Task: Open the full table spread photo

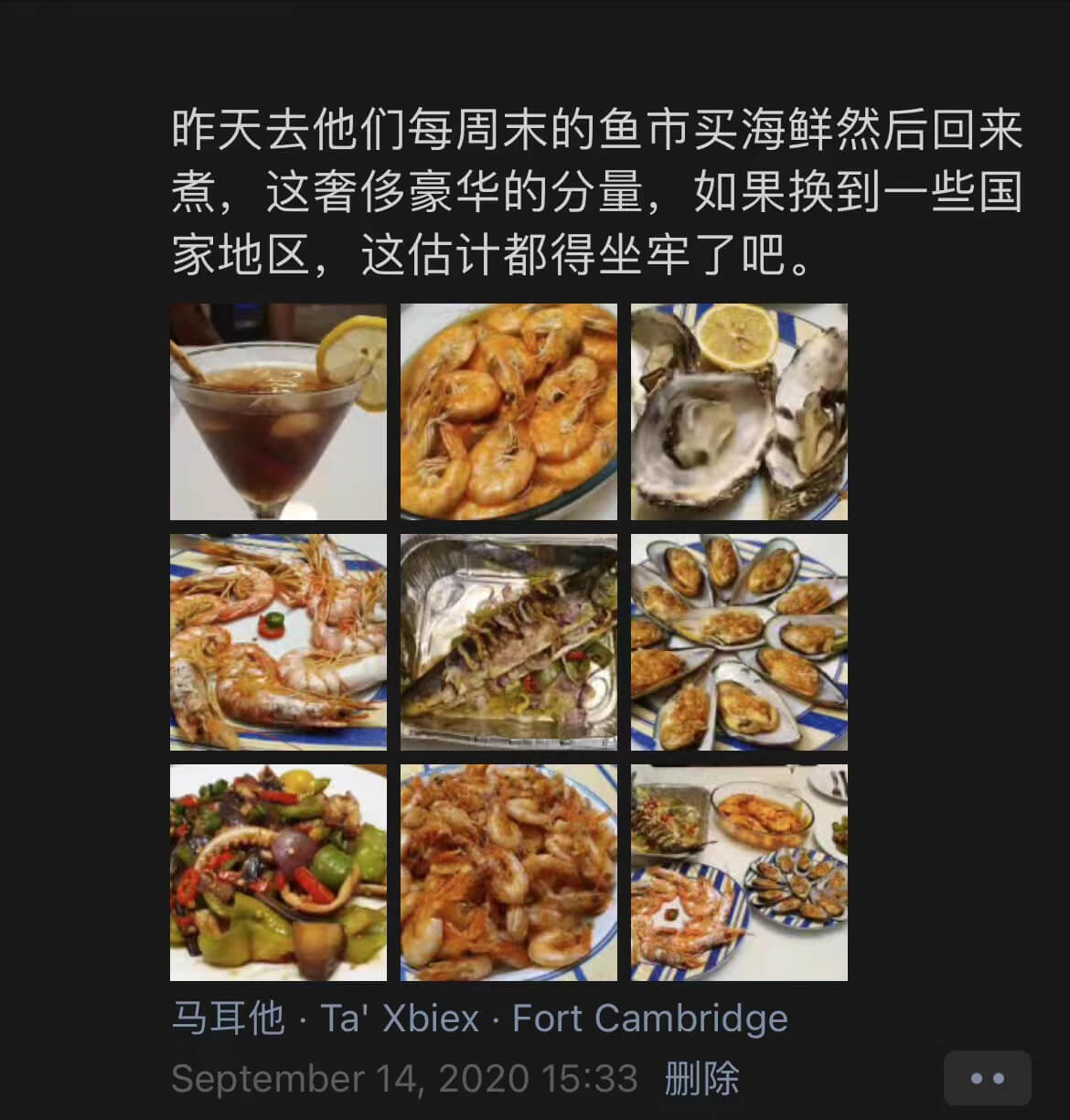Action: click(x=739, y=872)
